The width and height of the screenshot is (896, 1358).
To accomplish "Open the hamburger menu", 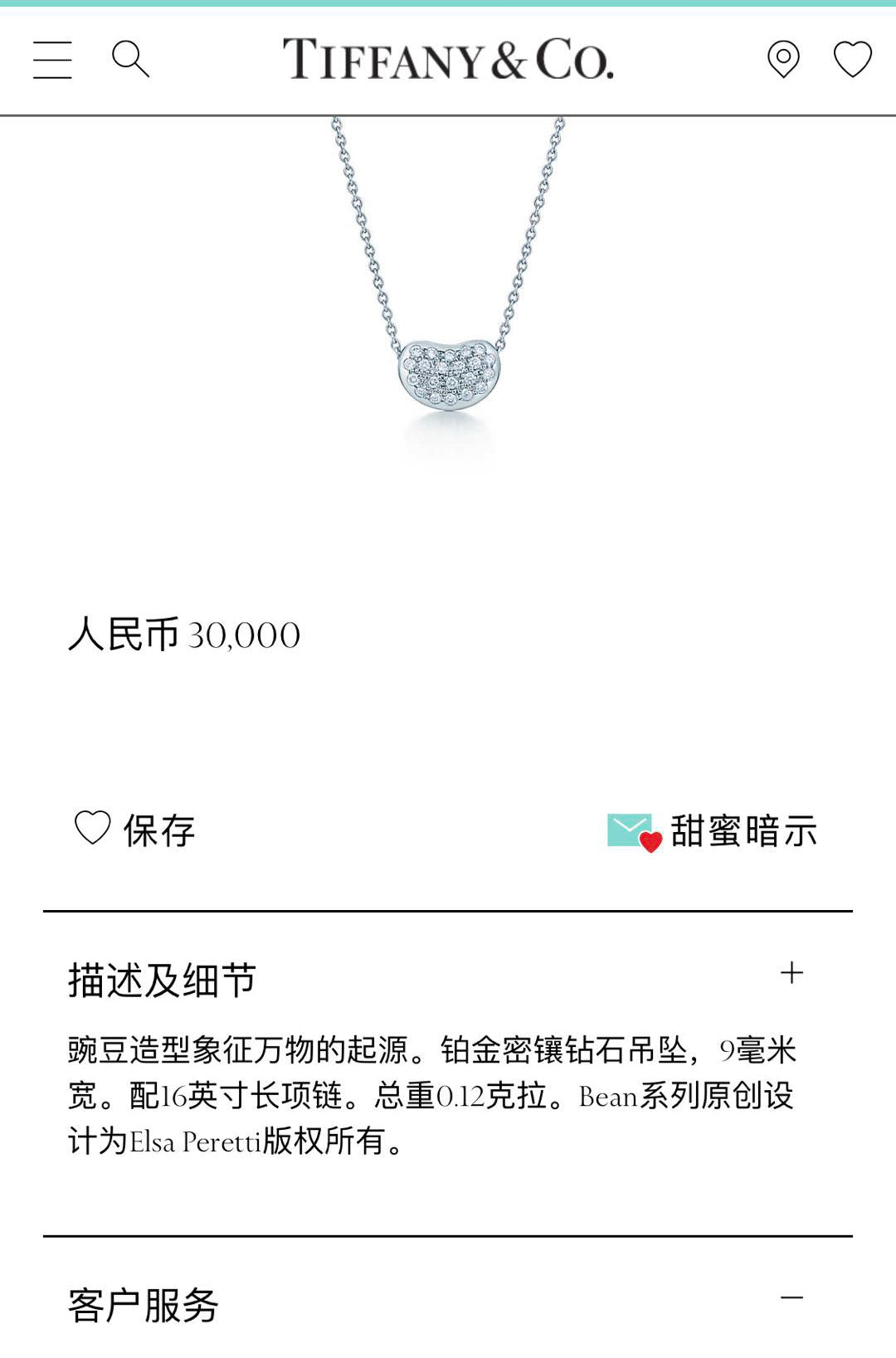I will (x=52, y=60).
